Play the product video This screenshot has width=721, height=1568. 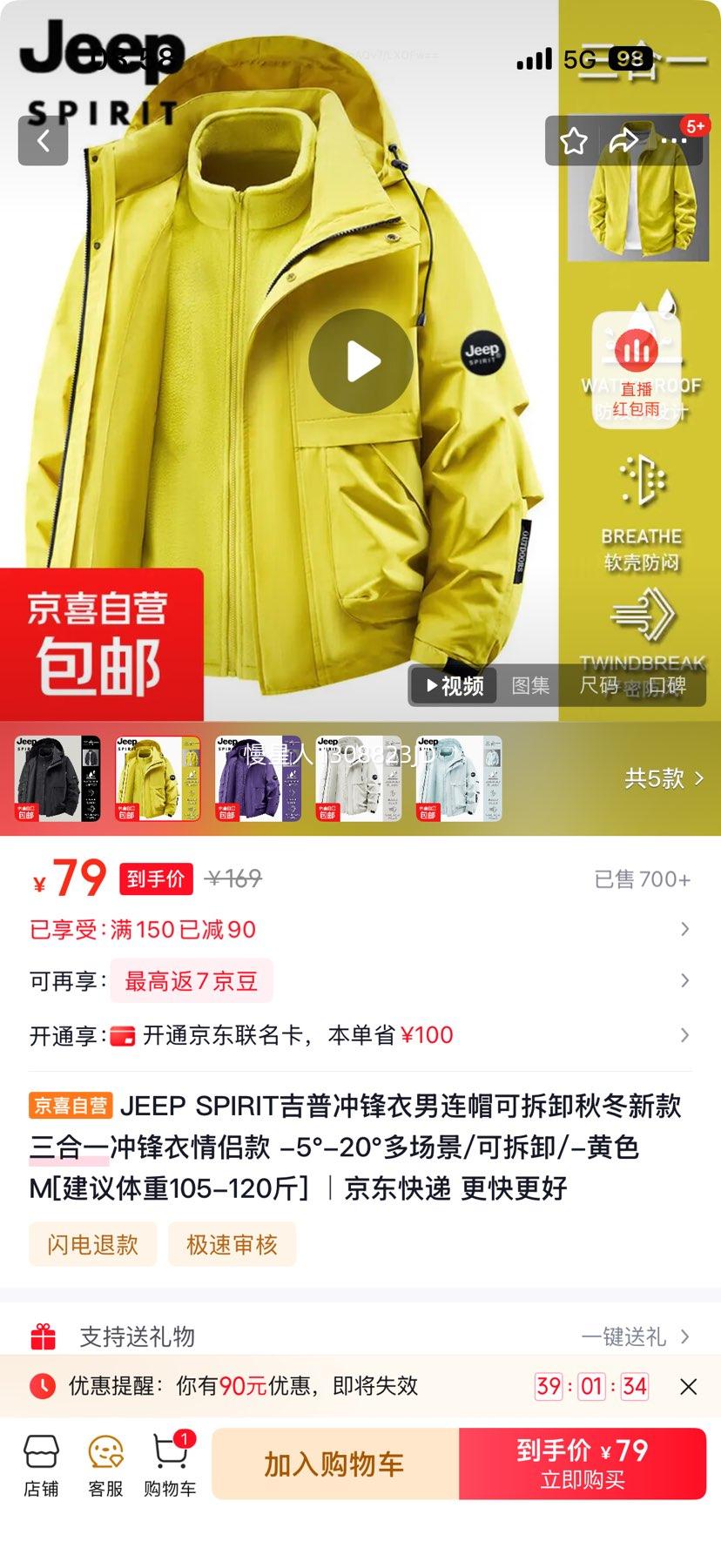(x=360, y=360)
